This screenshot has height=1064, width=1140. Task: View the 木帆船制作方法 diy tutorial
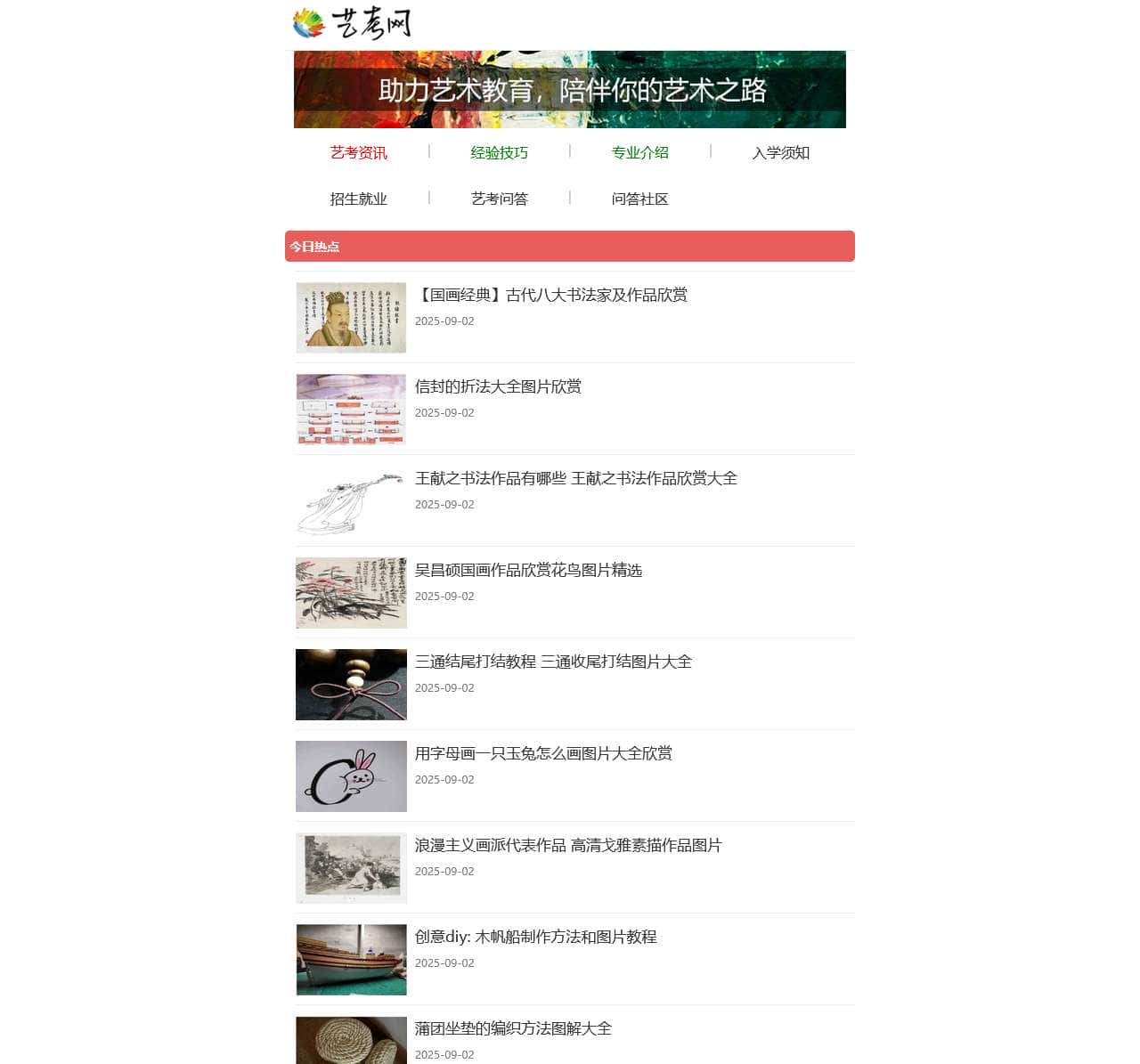coord(535,937)
